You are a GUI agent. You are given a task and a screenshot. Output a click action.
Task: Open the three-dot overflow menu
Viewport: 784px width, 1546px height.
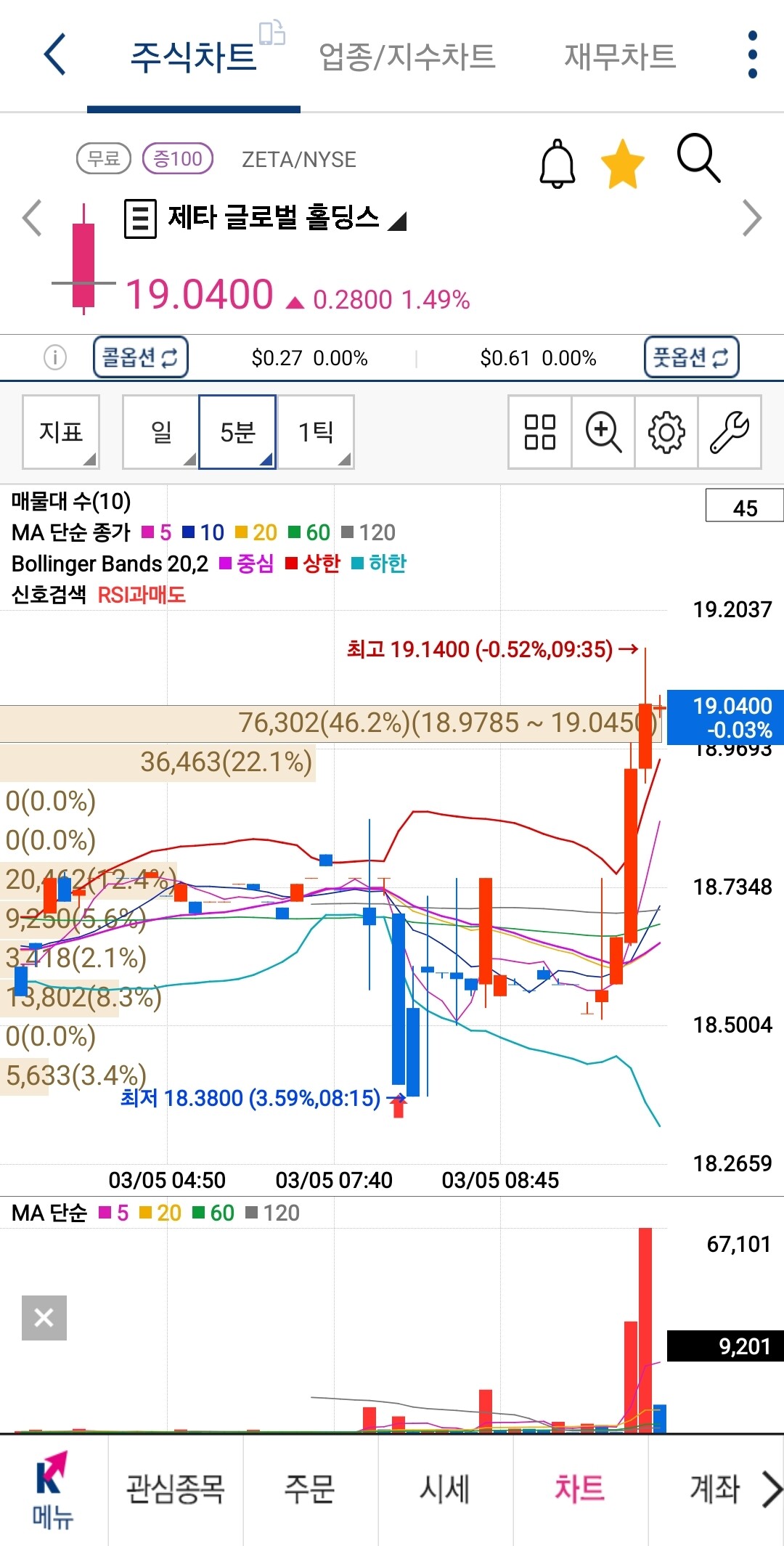click(752, 54)
